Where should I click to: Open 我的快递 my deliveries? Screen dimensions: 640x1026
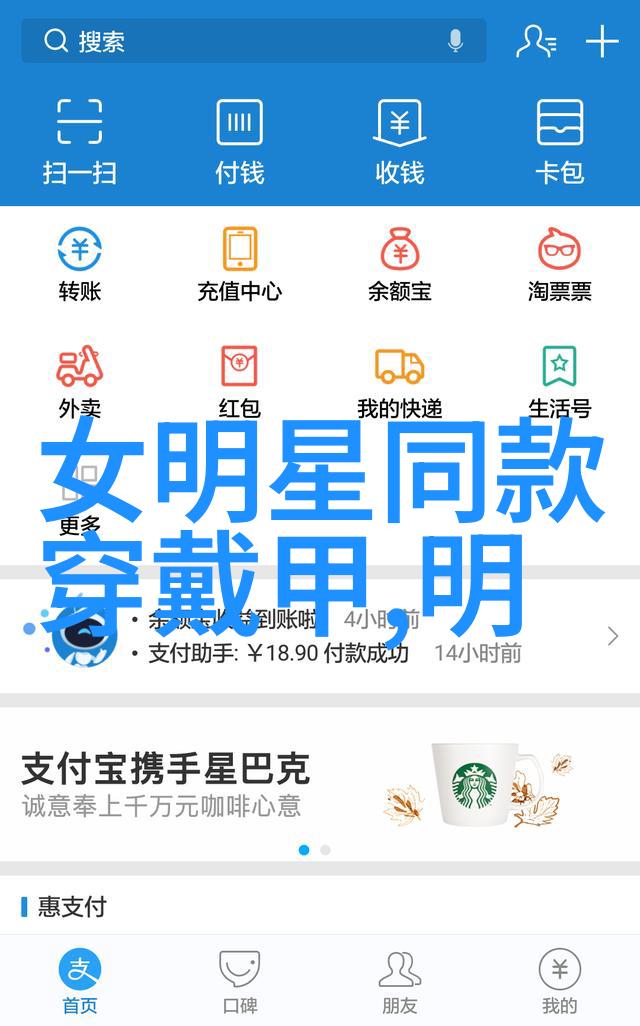click(x=400, y=380)
